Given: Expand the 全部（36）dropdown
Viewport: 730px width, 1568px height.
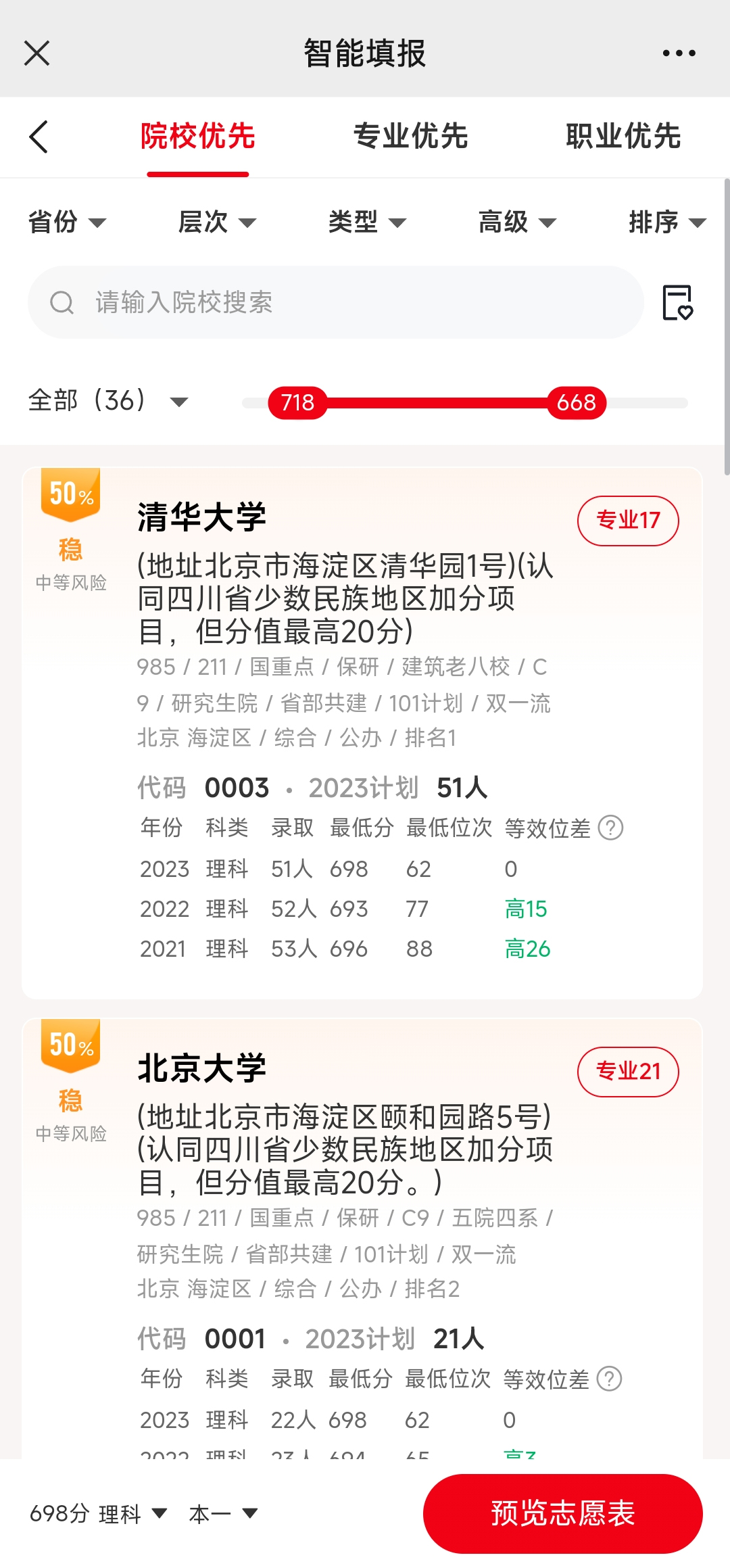Looking at the screenshot, I should pos(108,400).
